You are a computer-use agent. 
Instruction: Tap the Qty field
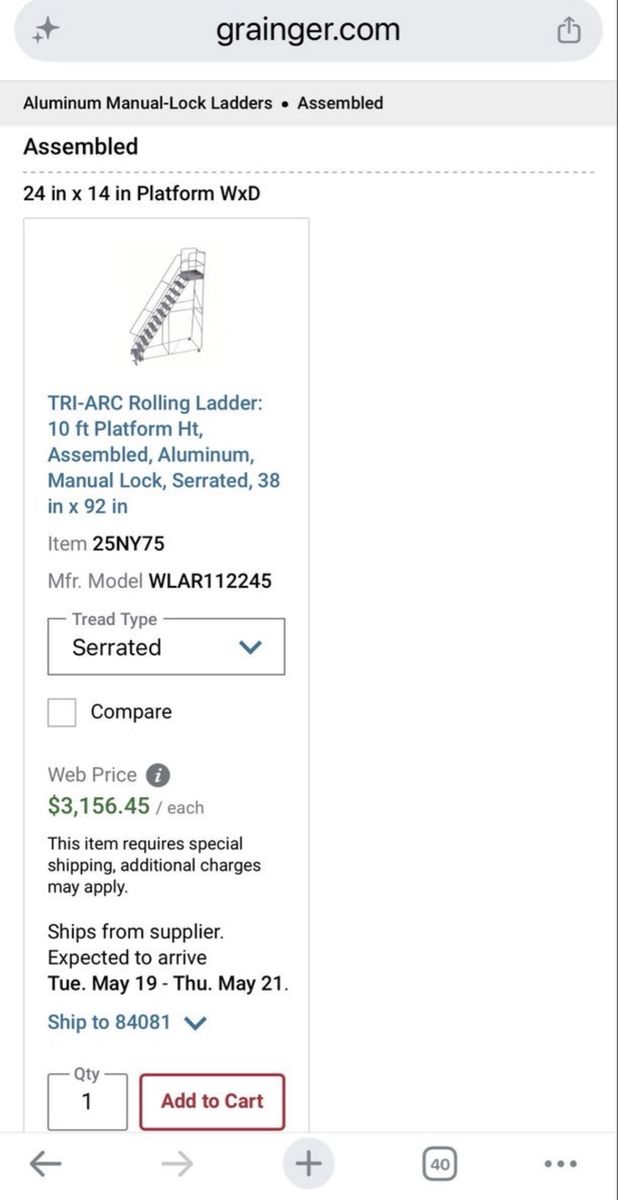tap(88, 1101)
